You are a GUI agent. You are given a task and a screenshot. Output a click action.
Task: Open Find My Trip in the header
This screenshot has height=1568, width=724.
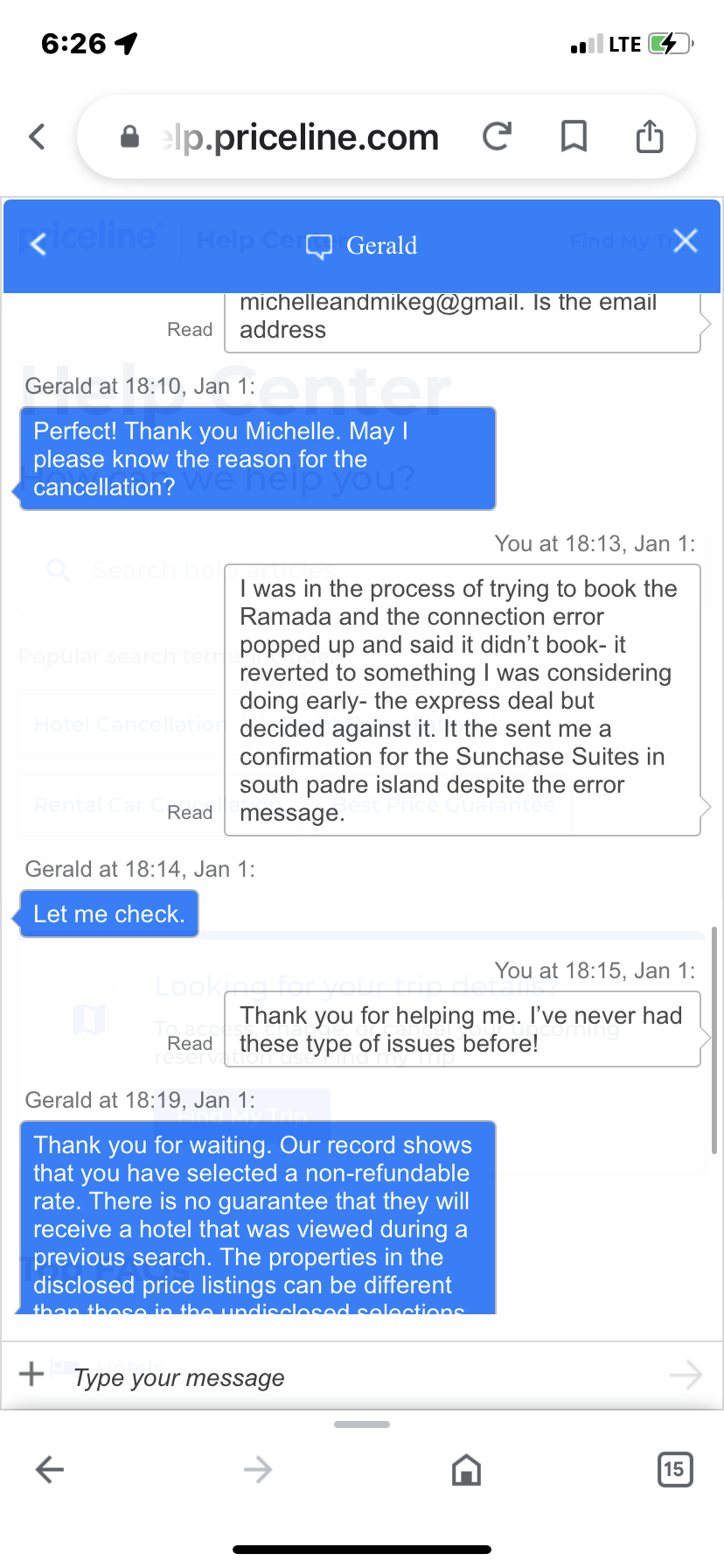click(x=622, y=240)
